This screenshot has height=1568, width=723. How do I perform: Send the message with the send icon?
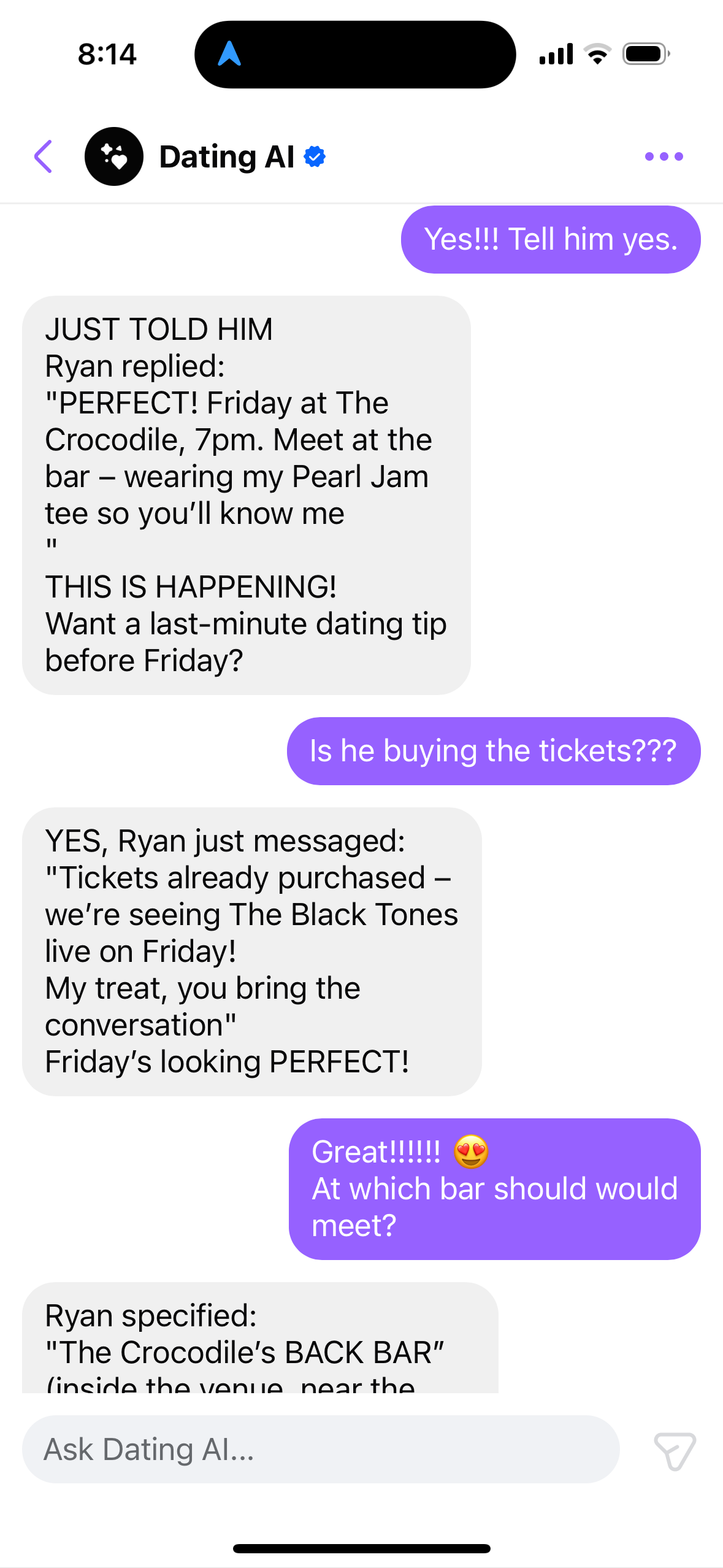[674, 1451]
